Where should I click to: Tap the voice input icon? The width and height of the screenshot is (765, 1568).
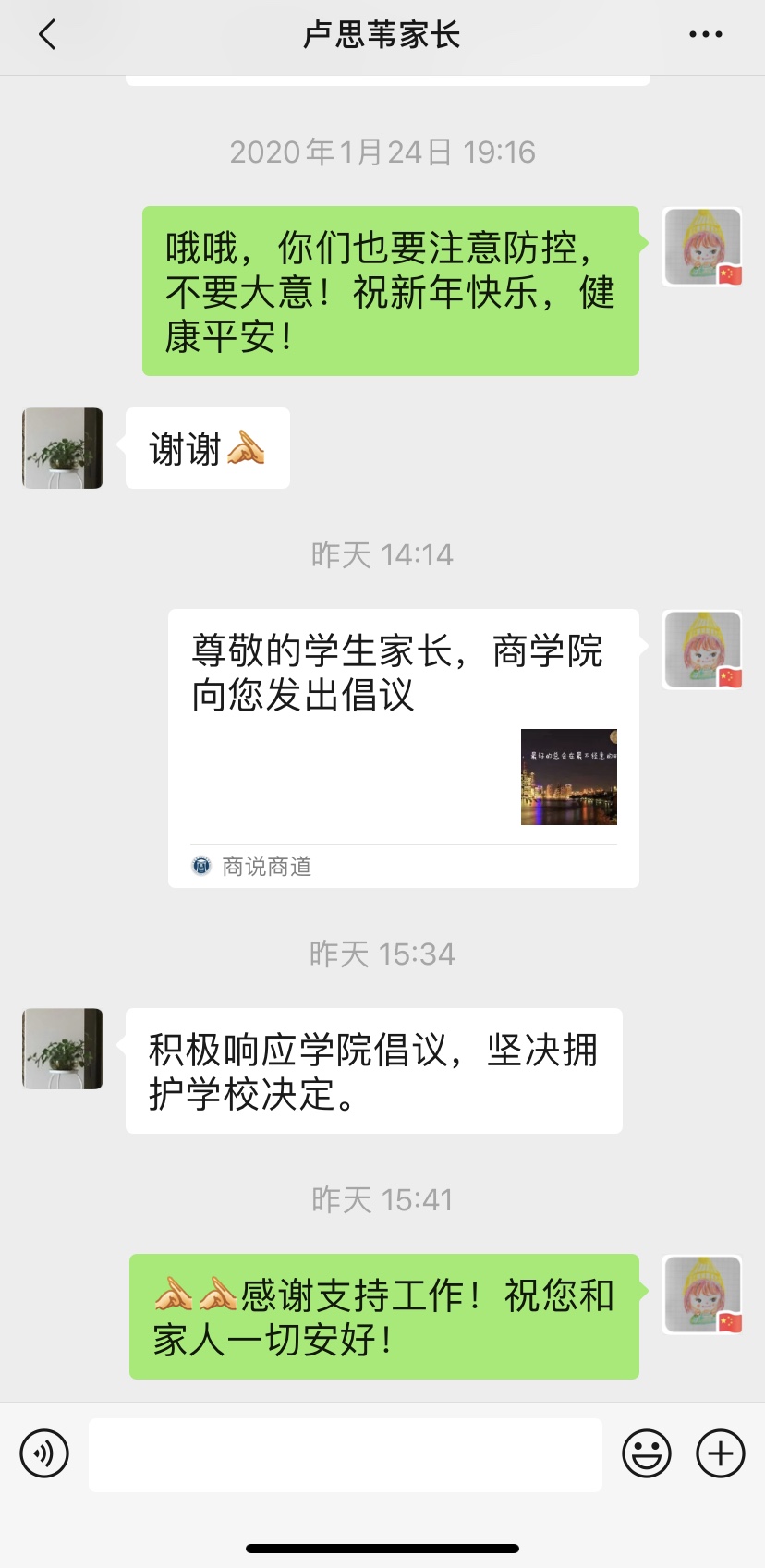coord(44,1453)
